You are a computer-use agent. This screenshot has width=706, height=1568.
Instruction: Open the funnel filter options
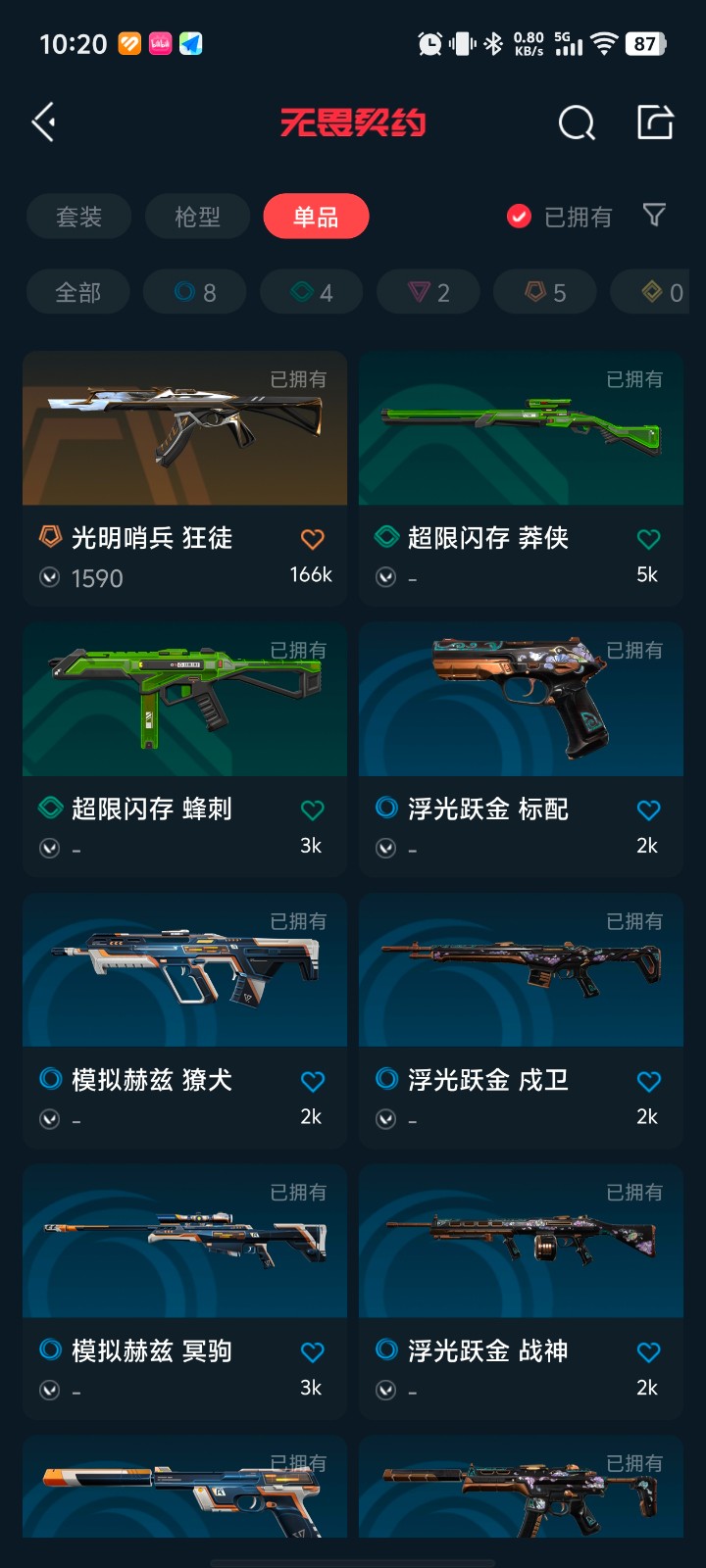(x=654, y=216)
